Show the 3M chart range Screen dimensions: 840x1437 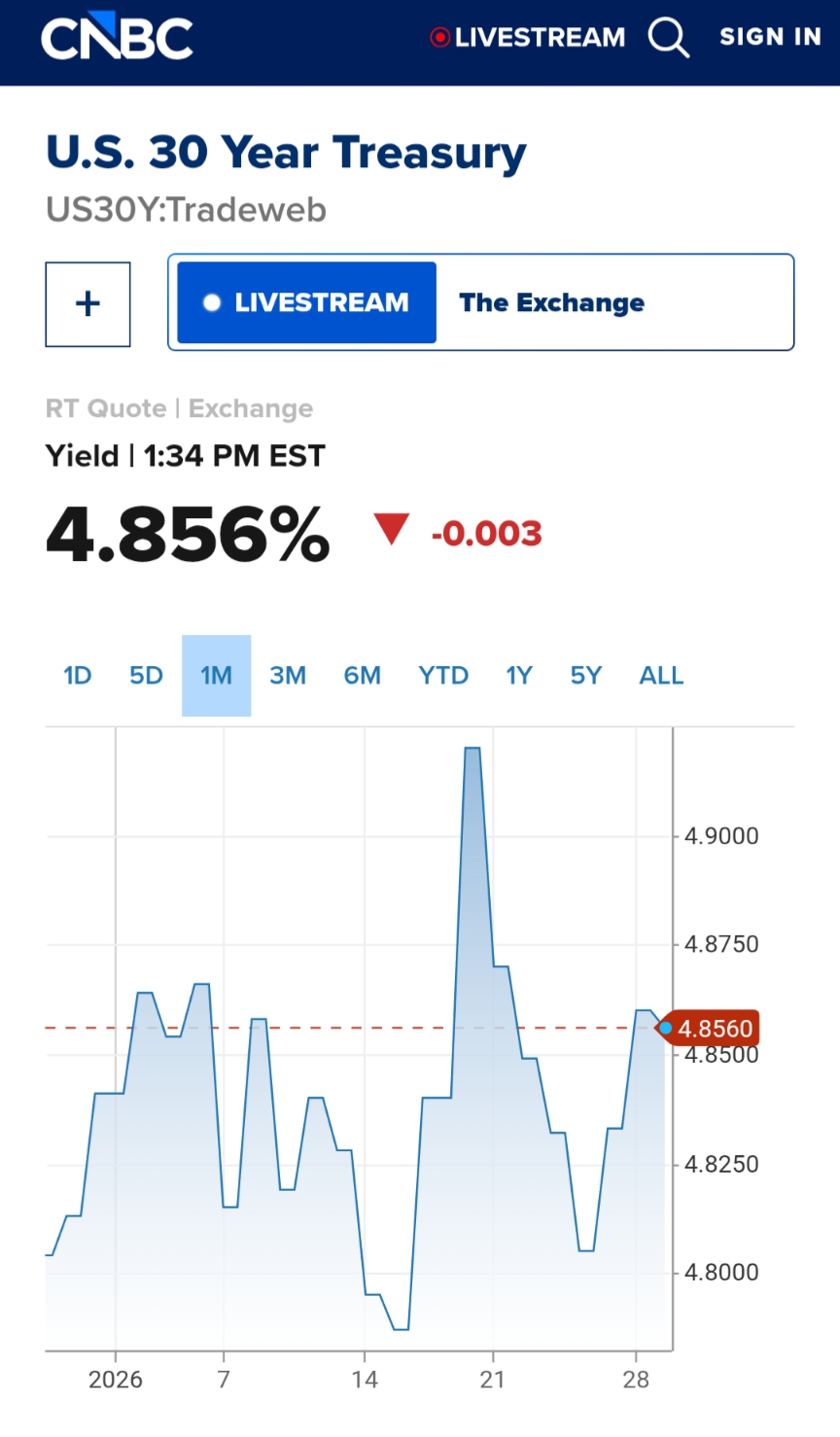(x=288, y=676)
